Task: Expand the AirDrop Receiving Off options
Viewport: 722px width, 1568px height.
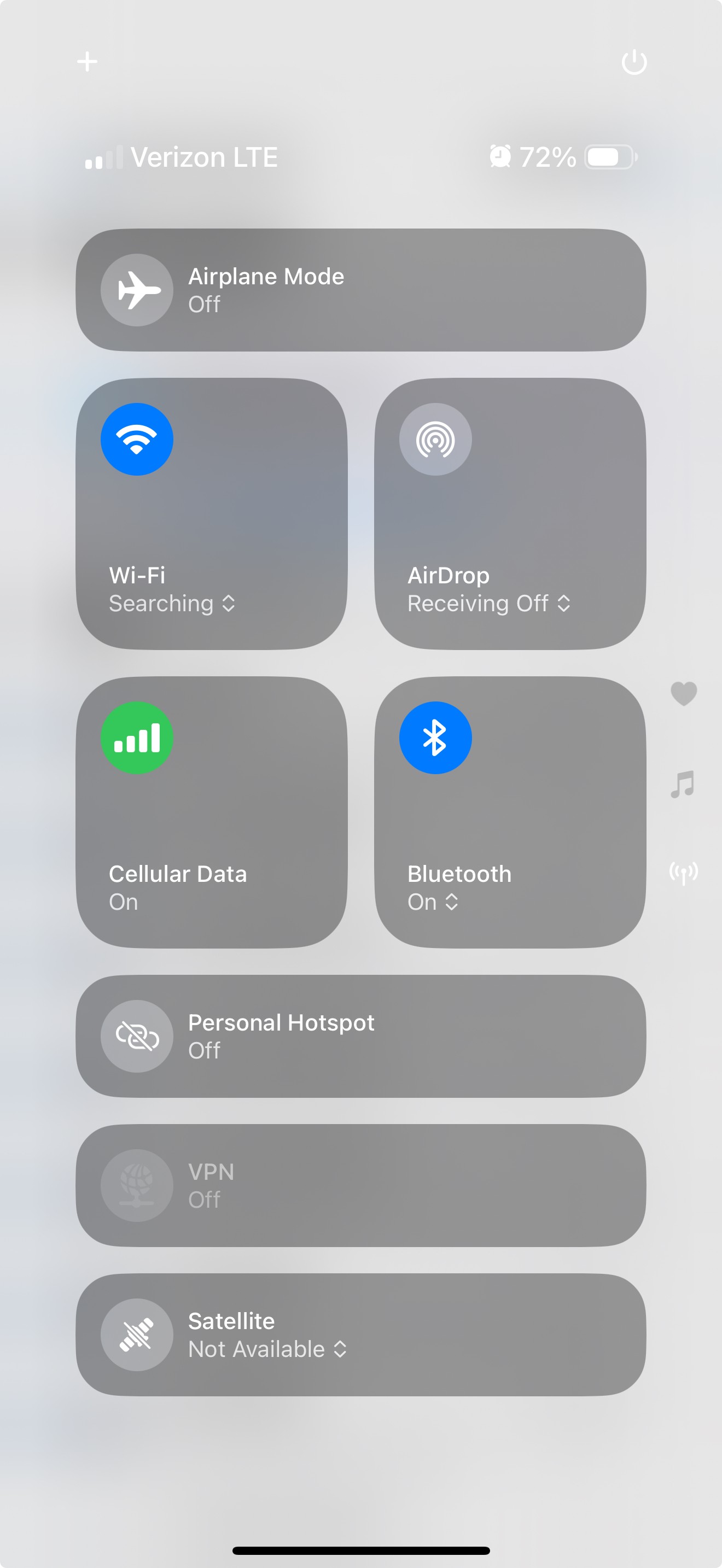Action: [489, 604]
